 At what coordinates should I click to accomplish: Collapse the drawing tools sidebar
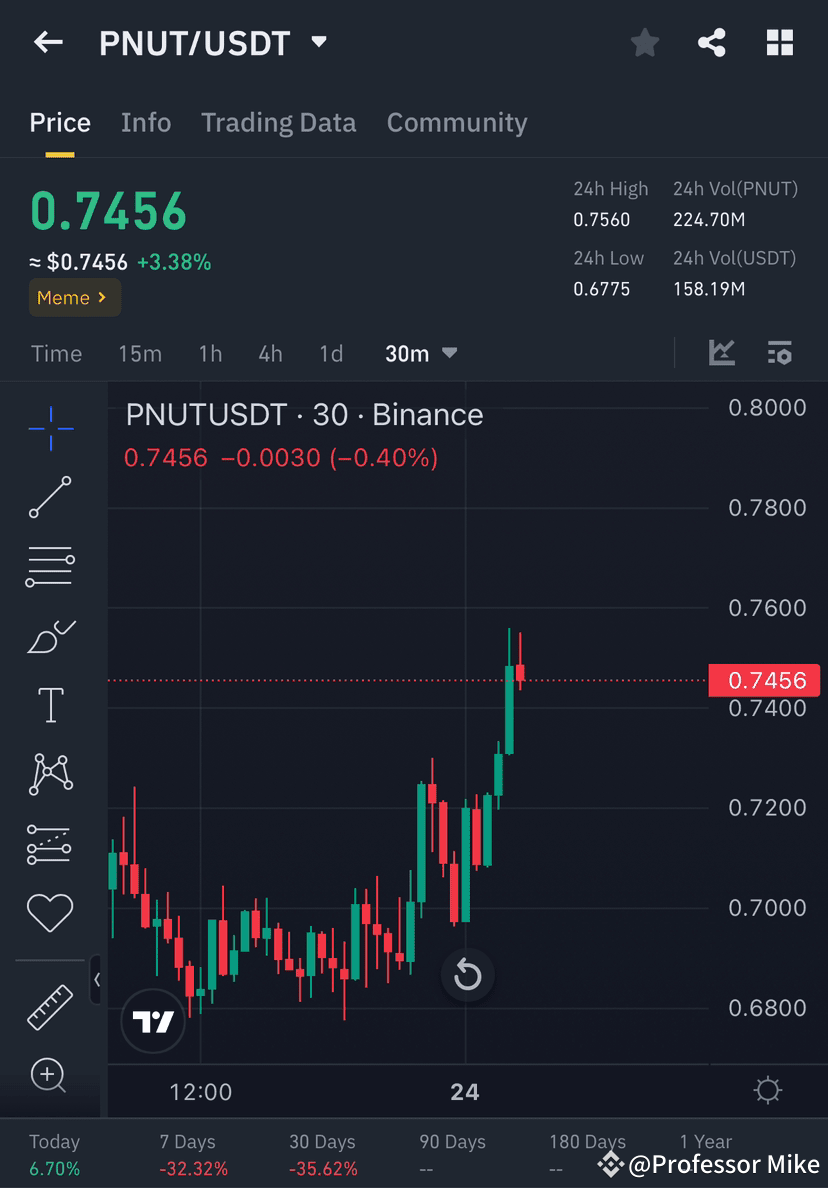click(96, 981)
